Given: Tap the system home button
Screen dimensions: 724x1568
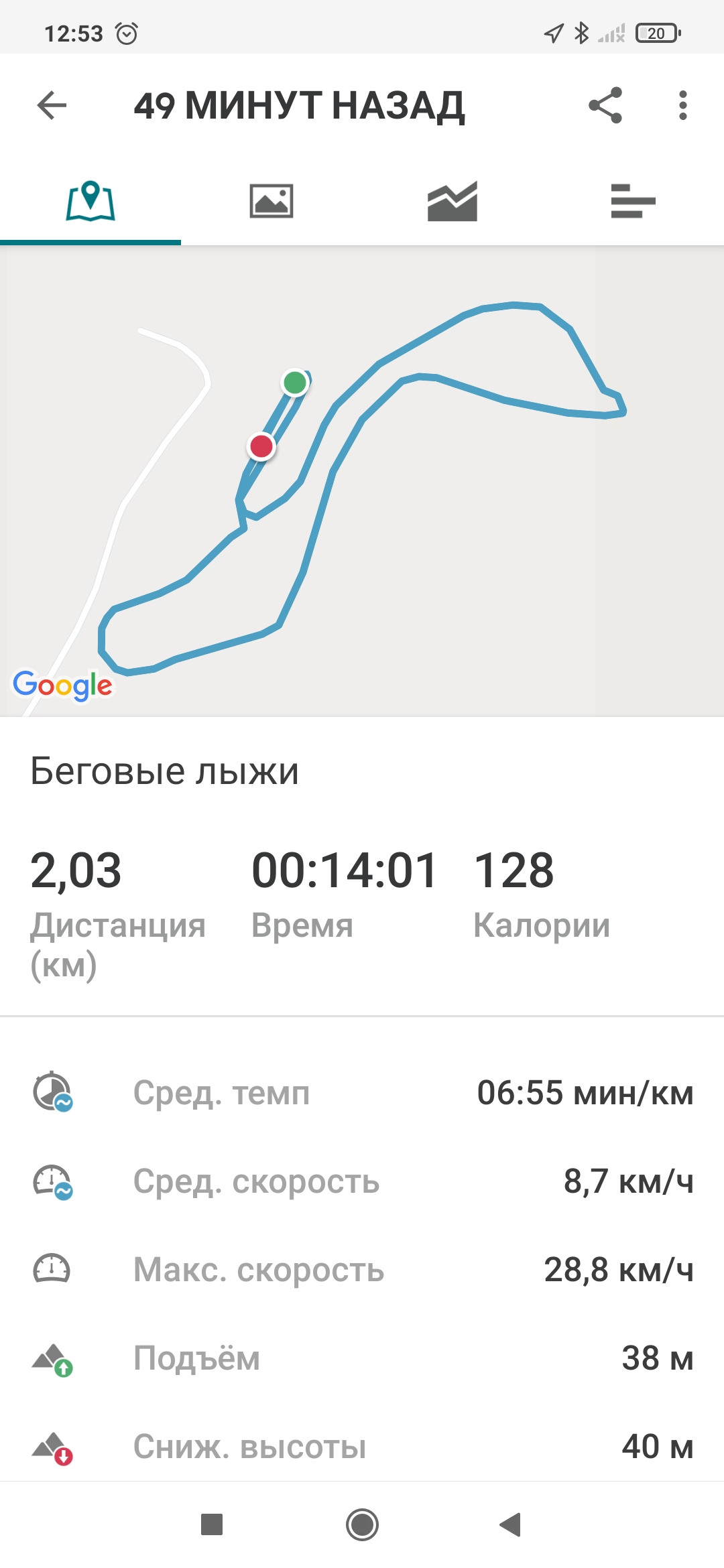Looking at the screenshot, I should (x=362, y=1524).
